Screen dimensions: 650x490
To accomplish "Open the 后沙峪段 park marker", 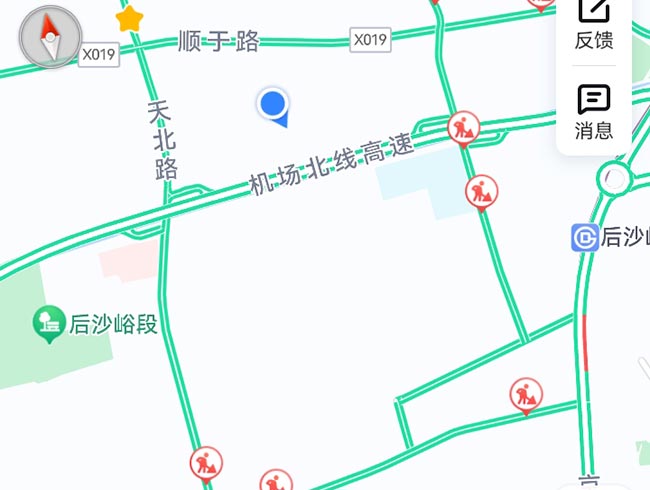I will click(47, 322).
